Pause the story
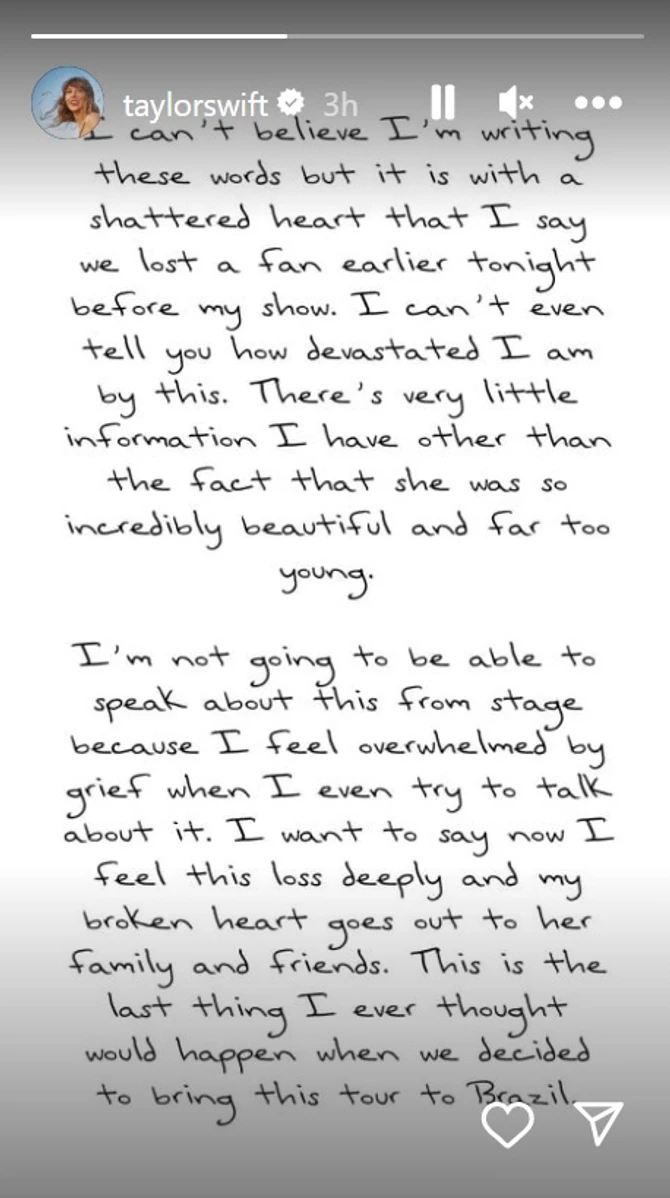This screenshot has height=1198, width=670. pyautogui.click(x=443, y=102)
